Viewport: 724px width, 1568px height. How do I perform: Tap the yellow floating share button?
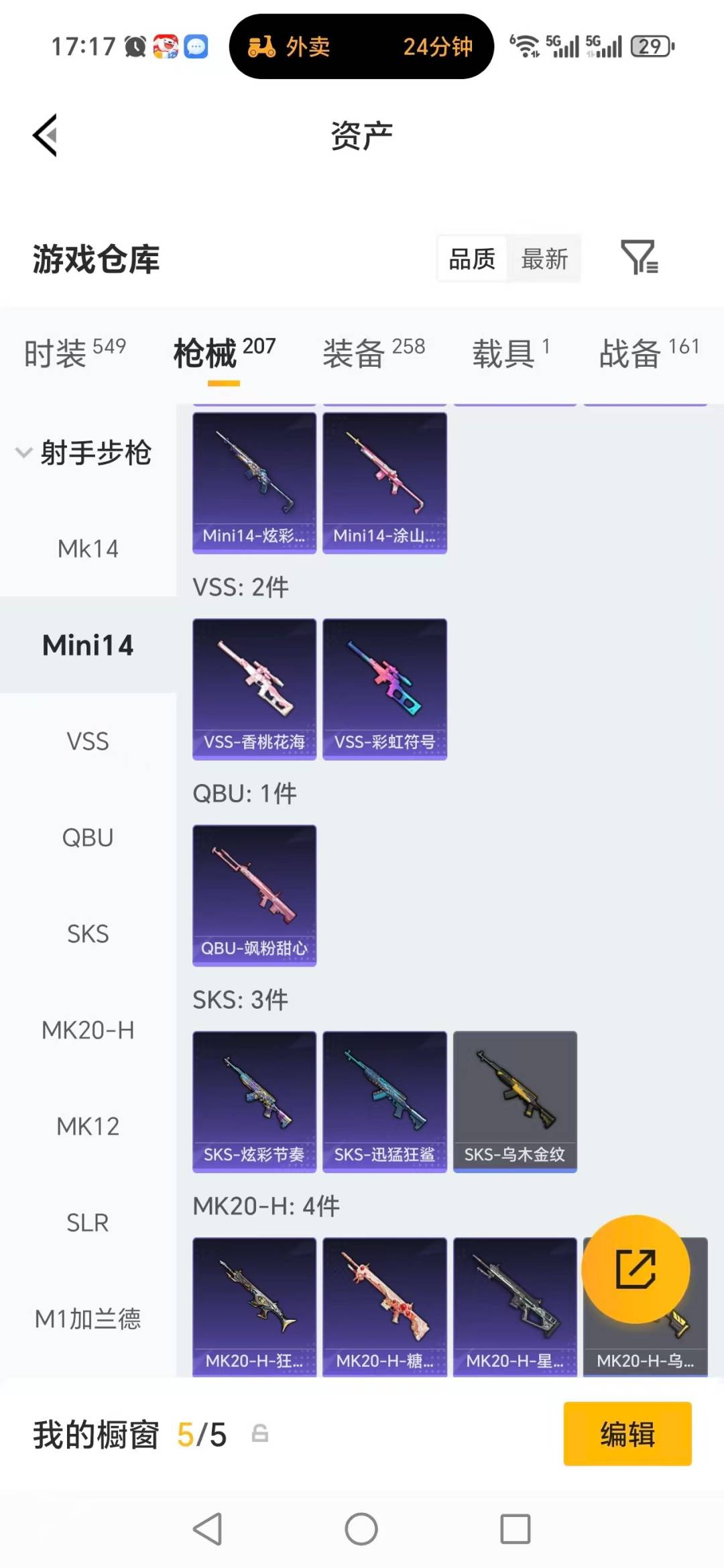635,1268
